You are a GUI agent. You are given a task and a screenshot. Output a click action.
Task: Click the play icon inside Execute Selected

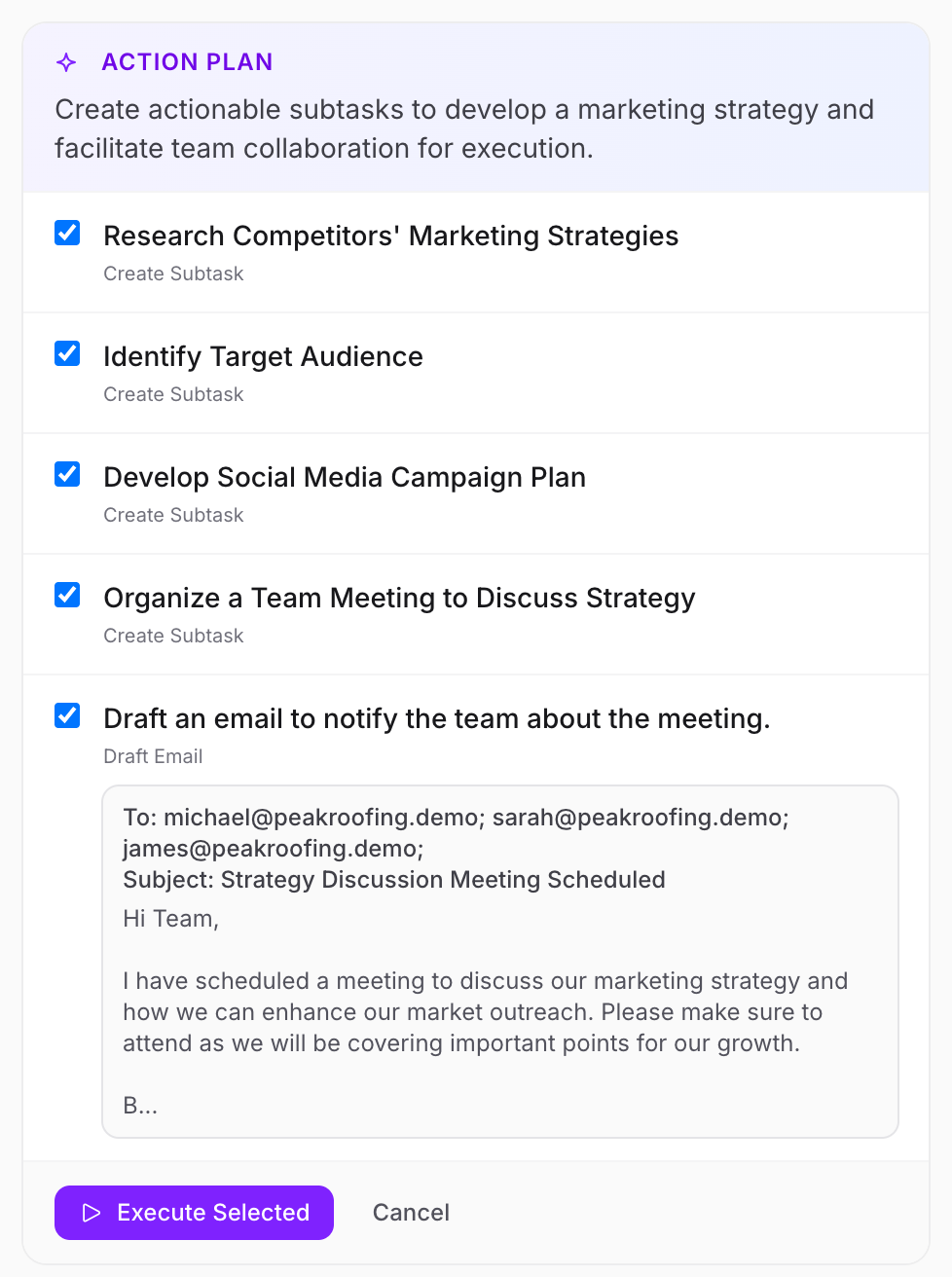(x=92, y=1213)
